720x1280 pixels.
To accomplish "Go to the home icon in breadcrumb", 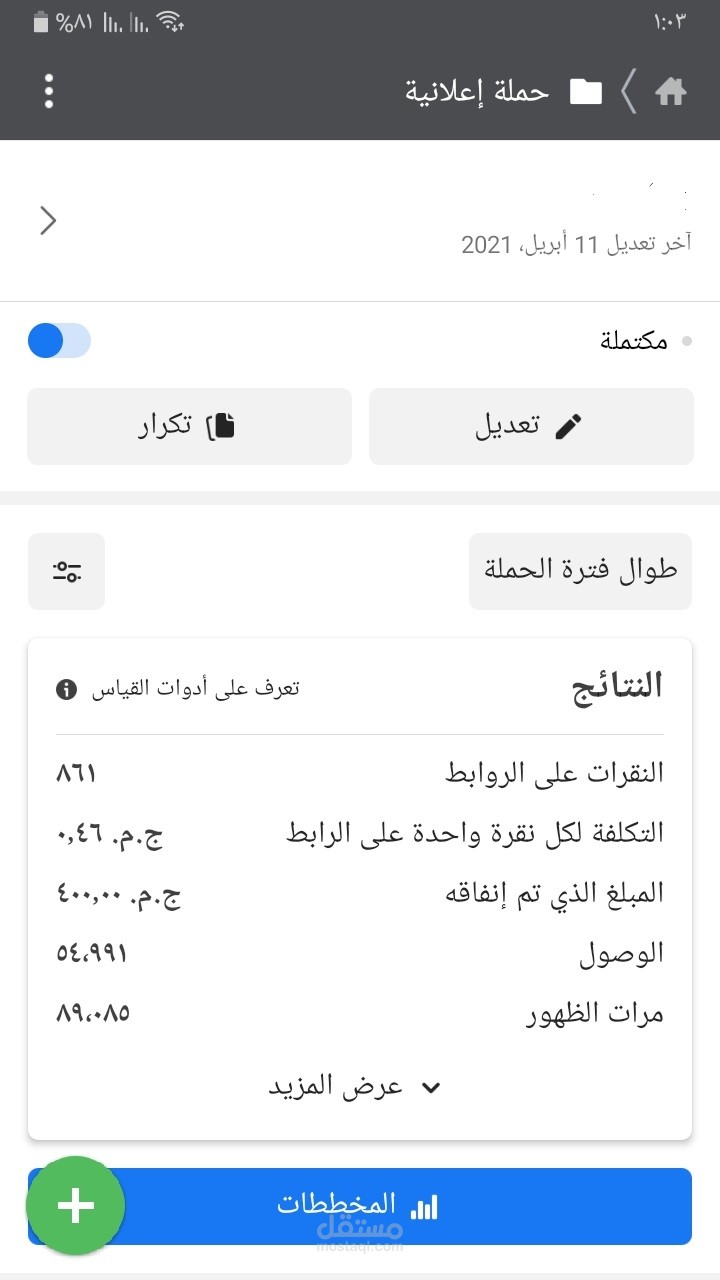I will (671, 92).
